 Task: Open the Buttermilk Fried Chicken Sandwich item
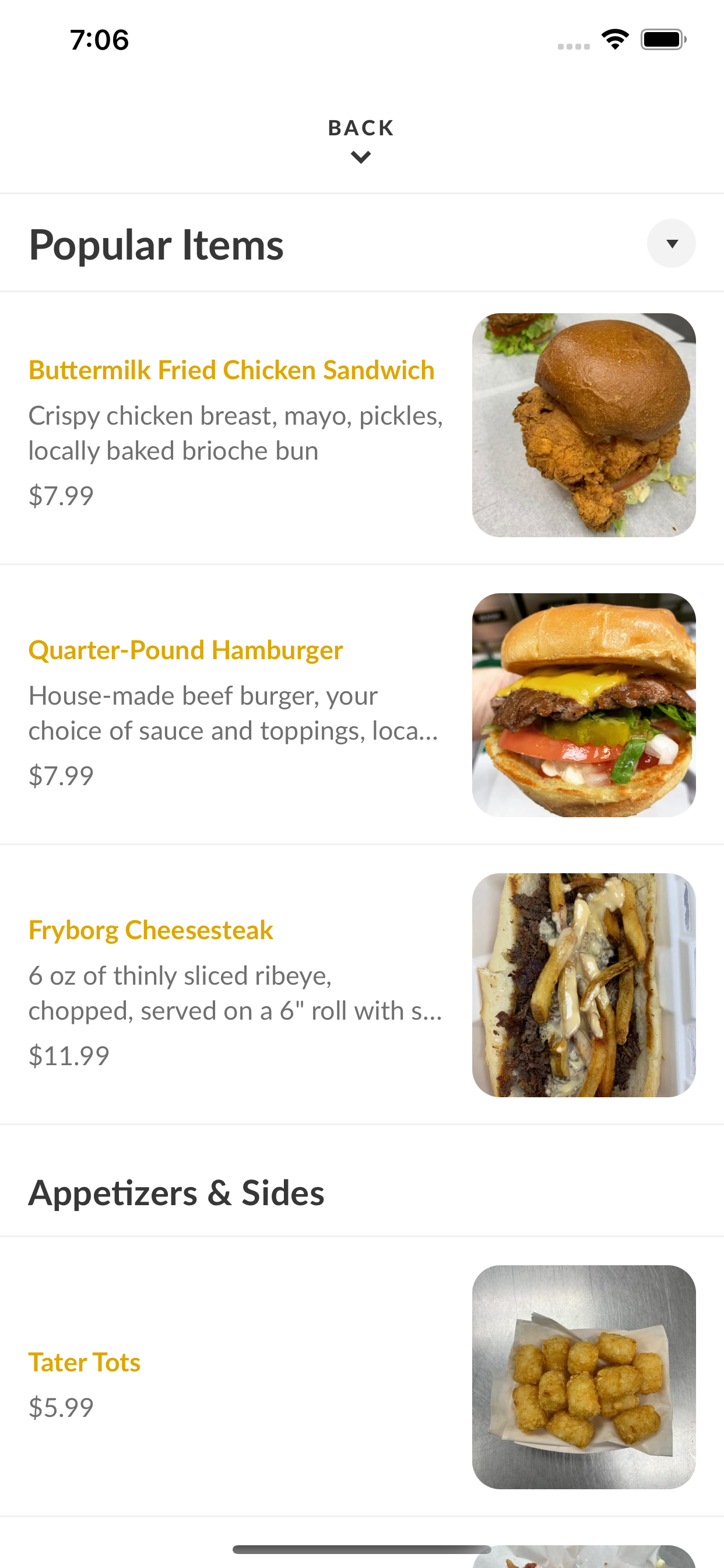362,428
